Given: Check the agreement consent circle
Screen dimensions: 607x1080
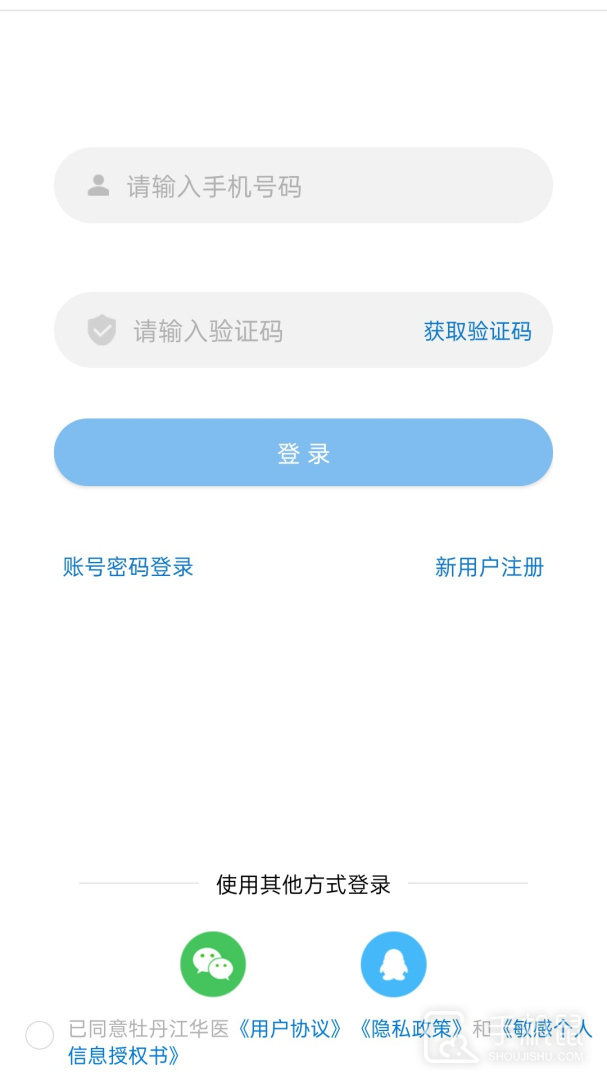Looking at the screenshot, I should point(39,1035).
